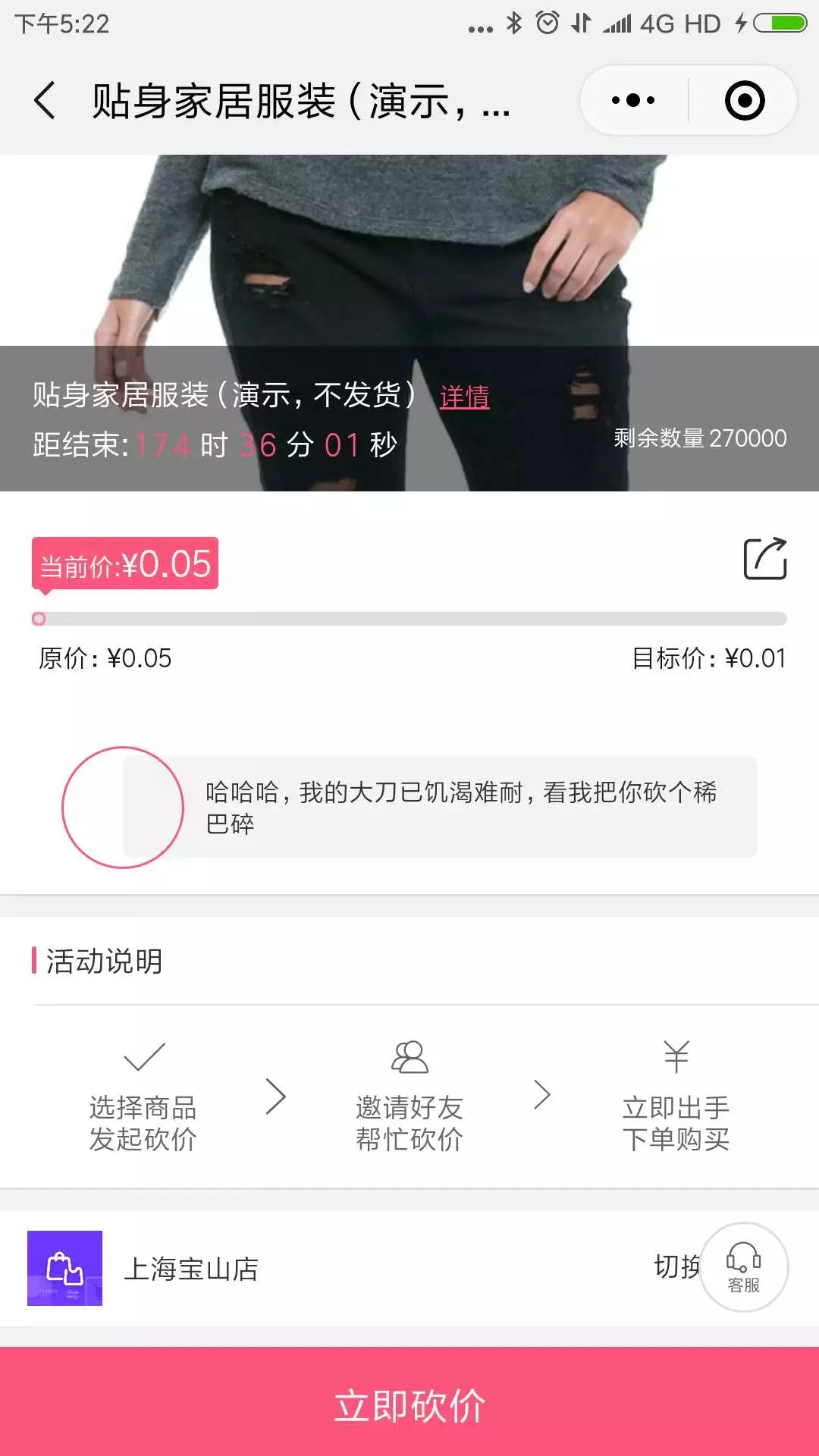
Task: Share this bargain activity
Action: pyautogui.click(x=764, y=560)
